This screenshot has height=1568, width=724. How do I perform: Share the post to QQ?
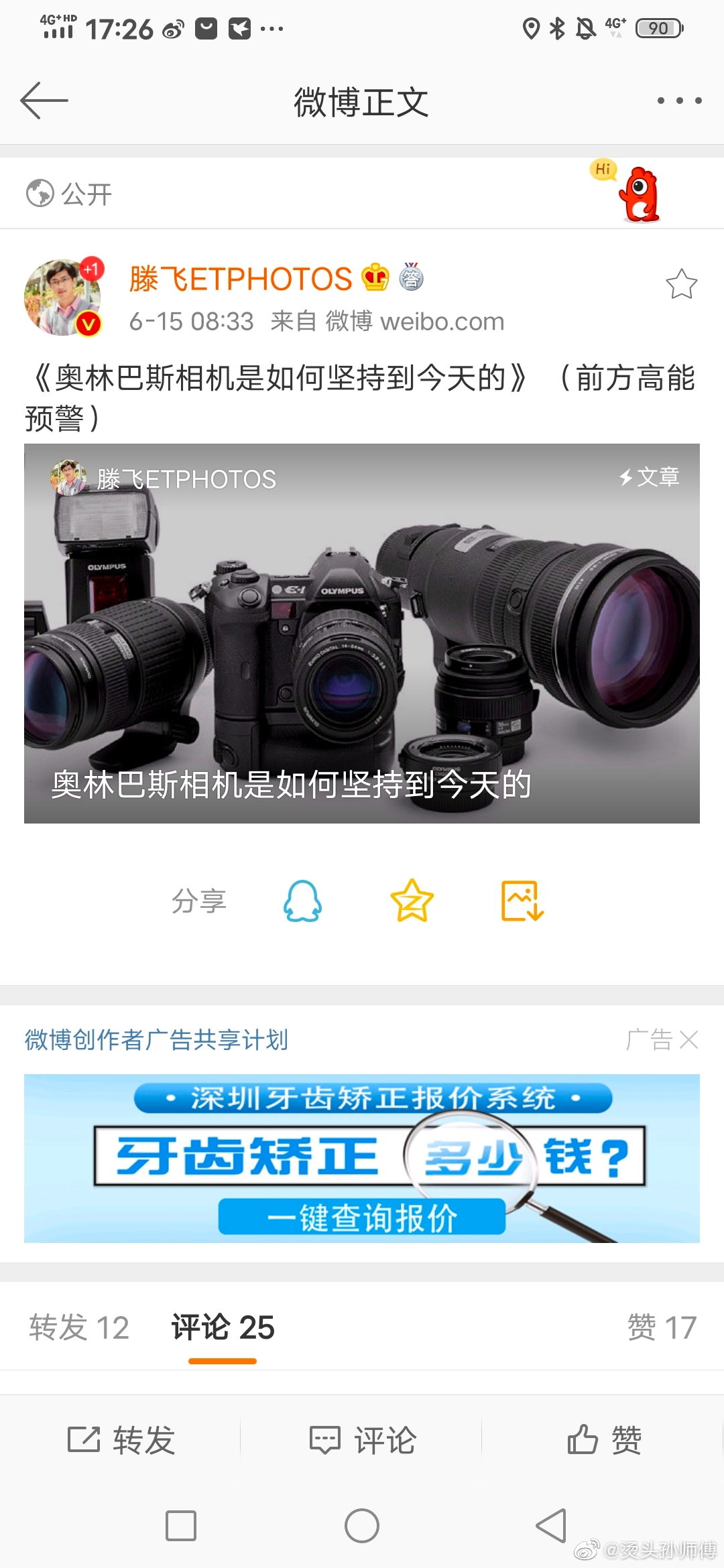302,901
